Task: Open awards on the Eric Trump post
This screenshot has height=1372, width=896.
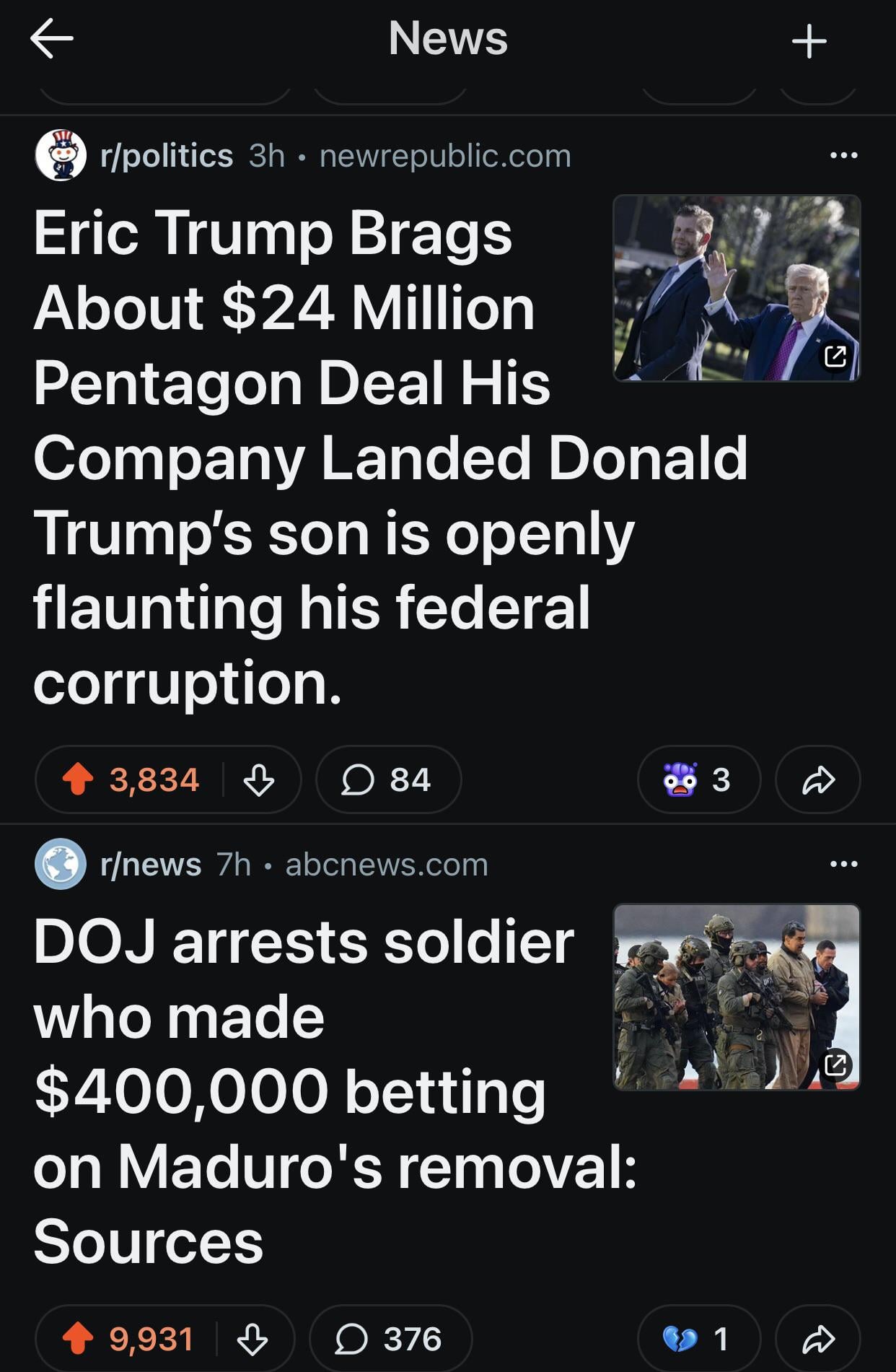Action: tap(698, 779)
